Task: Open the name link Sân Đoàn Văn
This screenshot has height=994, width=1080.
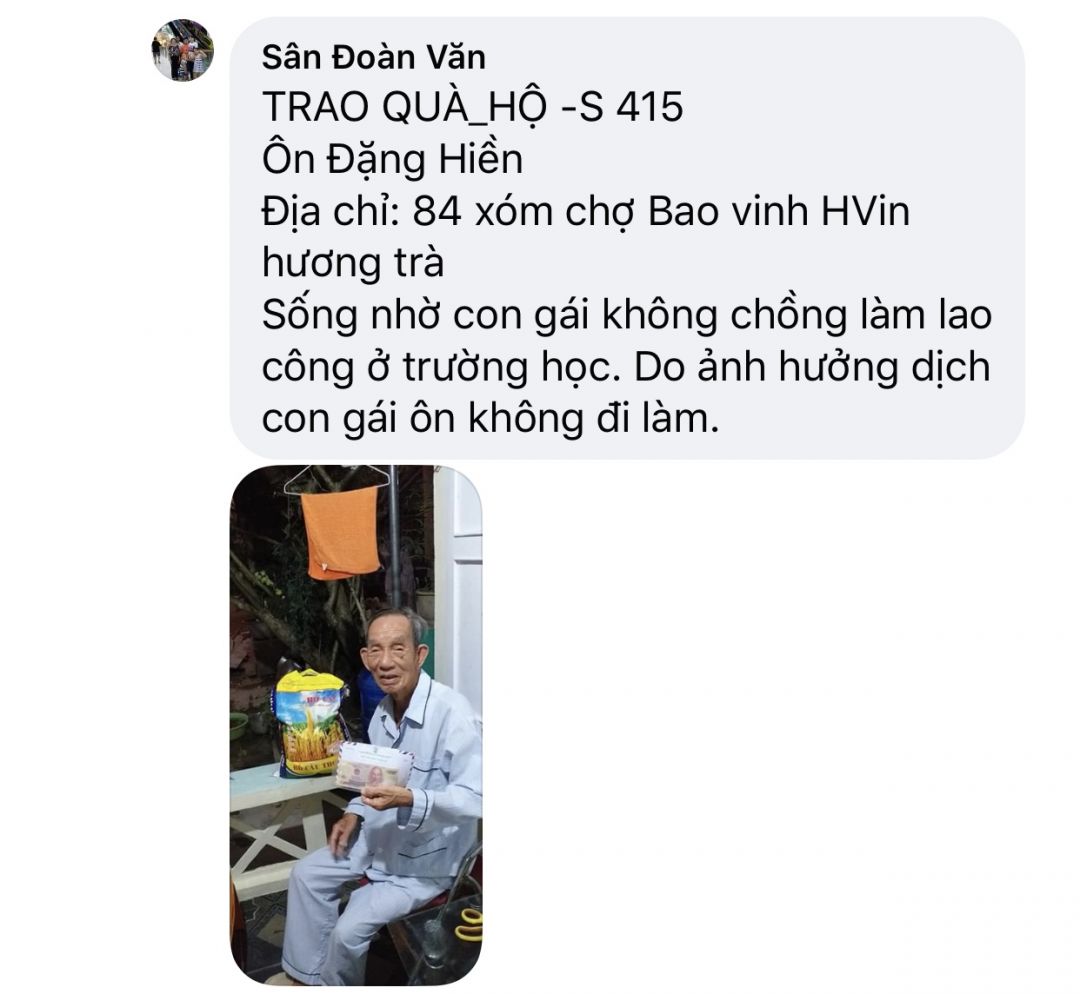Action: click(x=373, y=58)
